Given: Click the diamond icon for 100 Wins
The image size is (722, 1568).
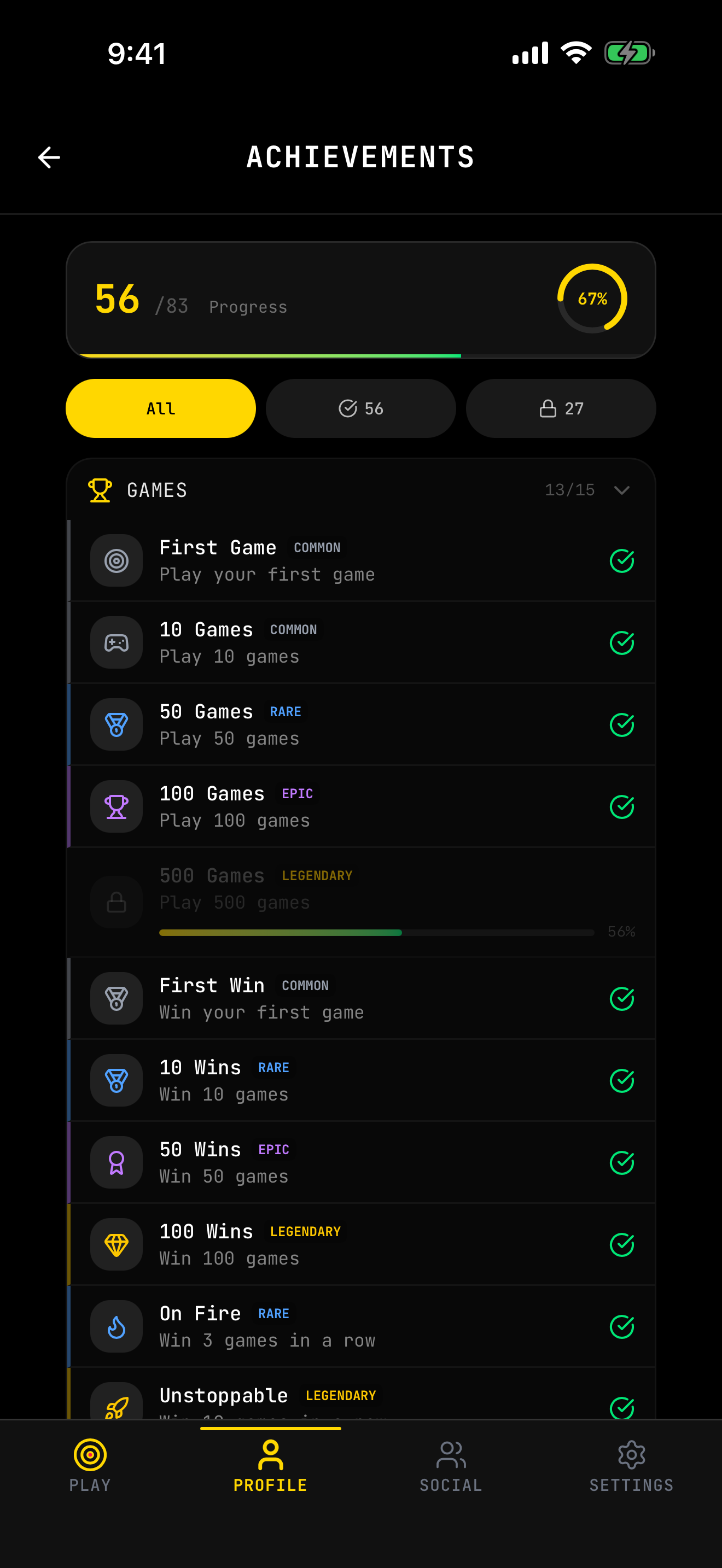Looking at the screenshot, I should 117,1244.
